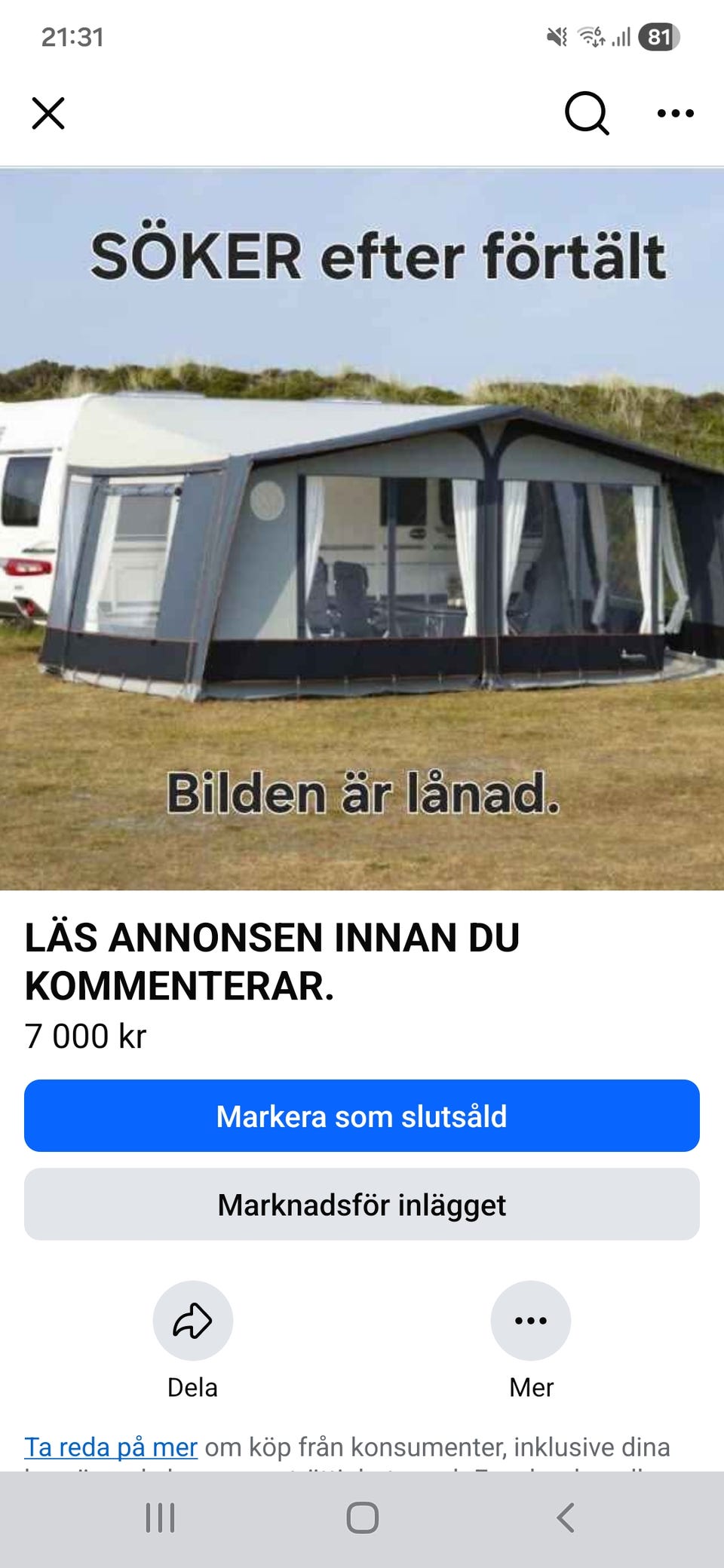Open the Mer options icon below the listing
The image size is (724, 1568).
tap(531, 1320)
